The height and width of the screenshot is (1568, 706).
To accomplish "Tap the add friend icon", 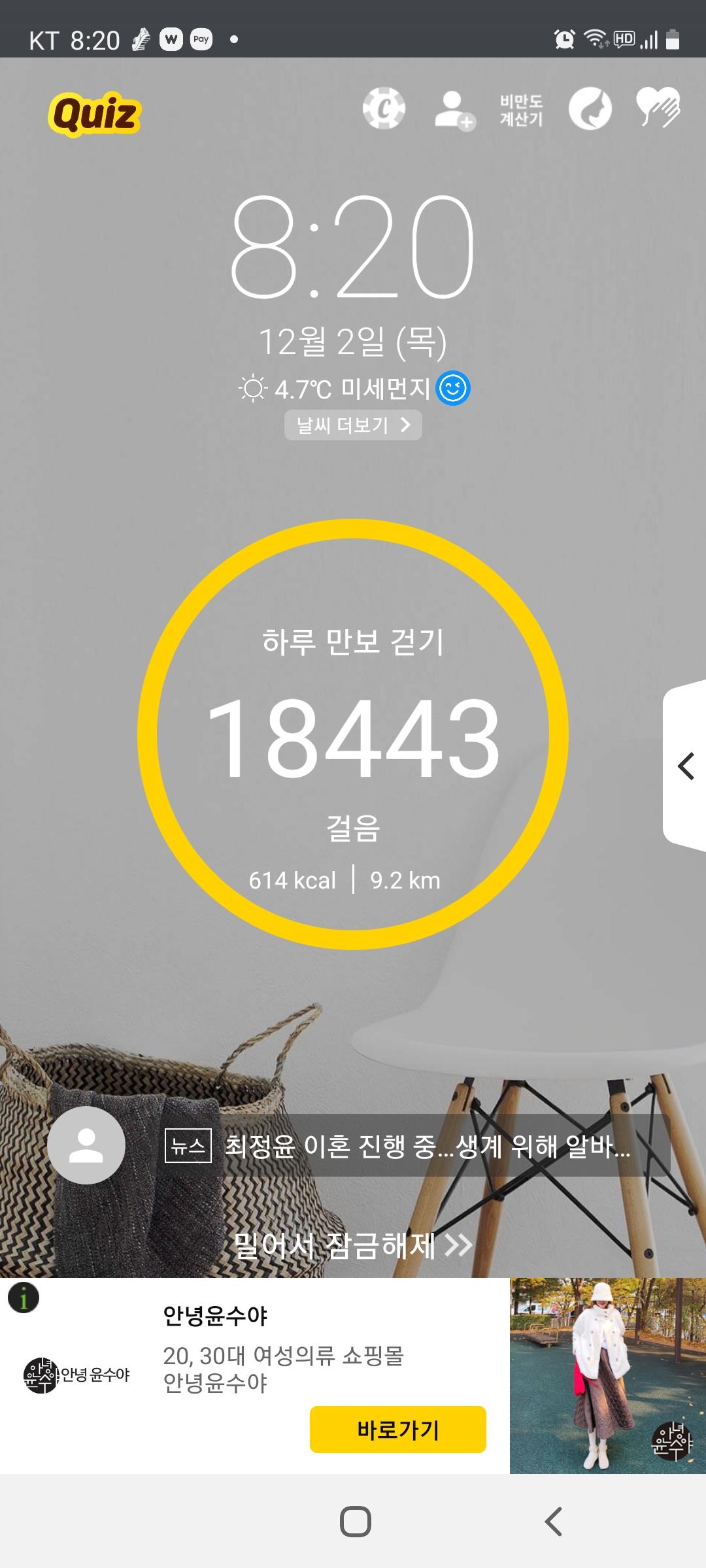I will [454, 110].
